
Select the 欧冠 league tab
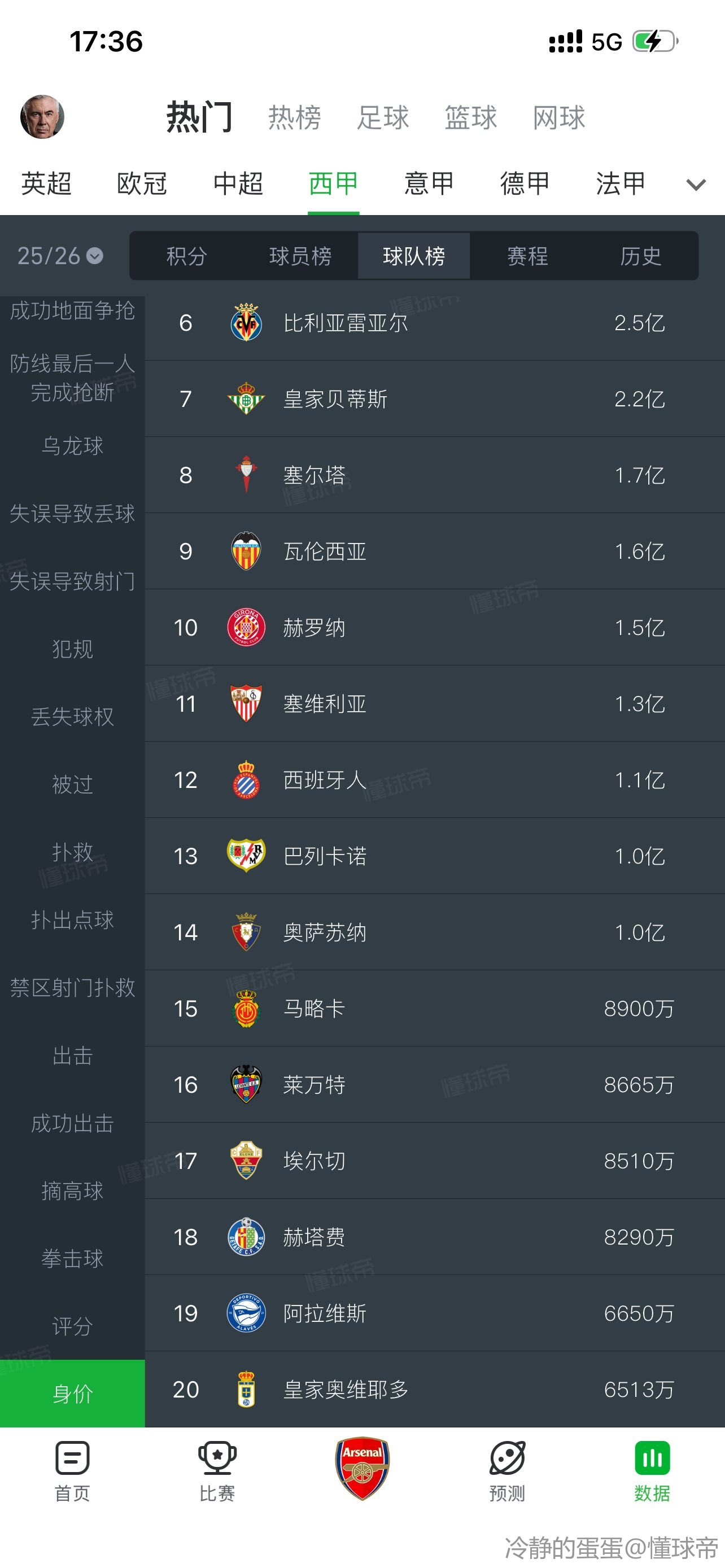(142, 184)
